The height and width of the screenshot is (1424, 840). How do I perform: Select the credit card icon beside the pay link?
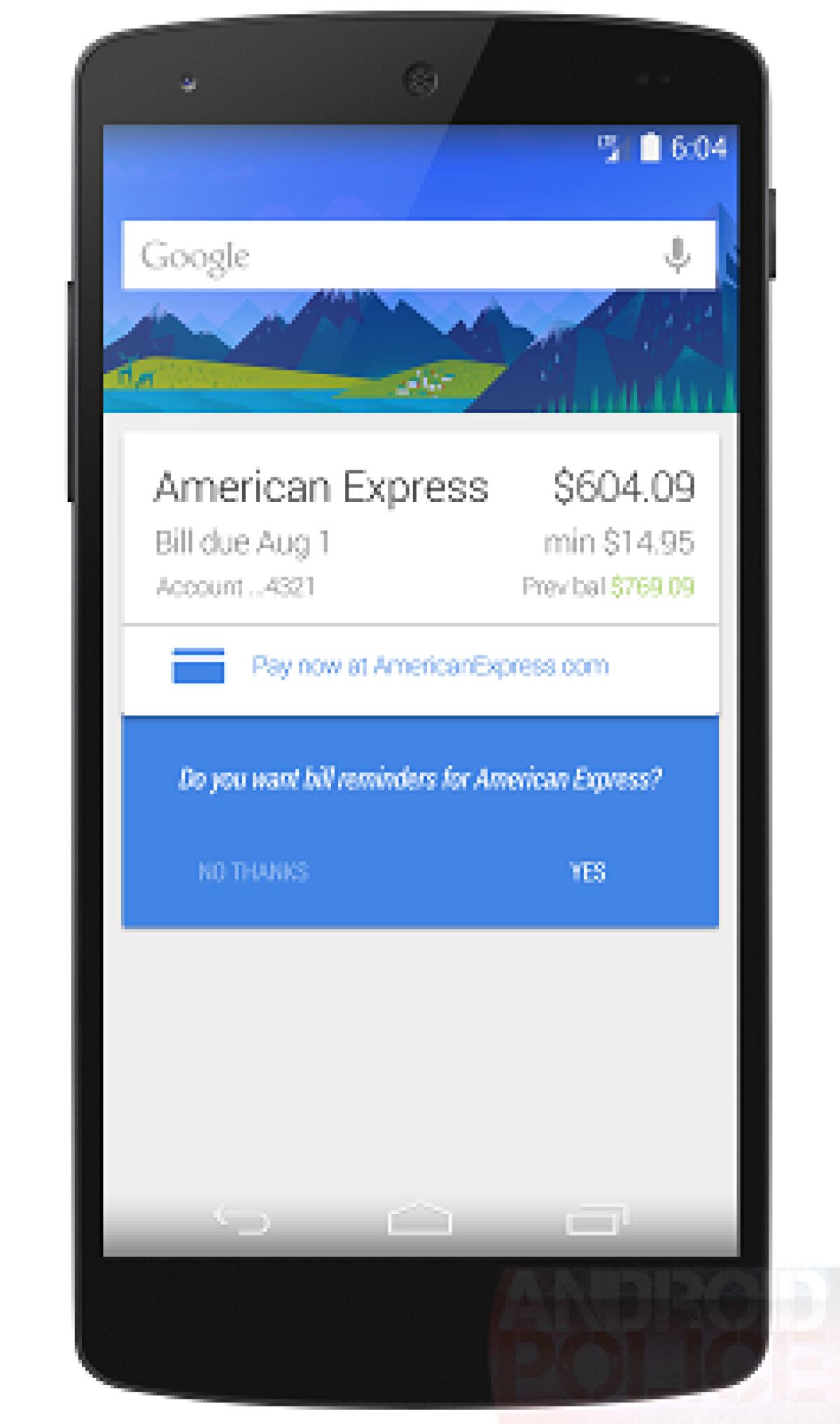click(x=199, y=666)
